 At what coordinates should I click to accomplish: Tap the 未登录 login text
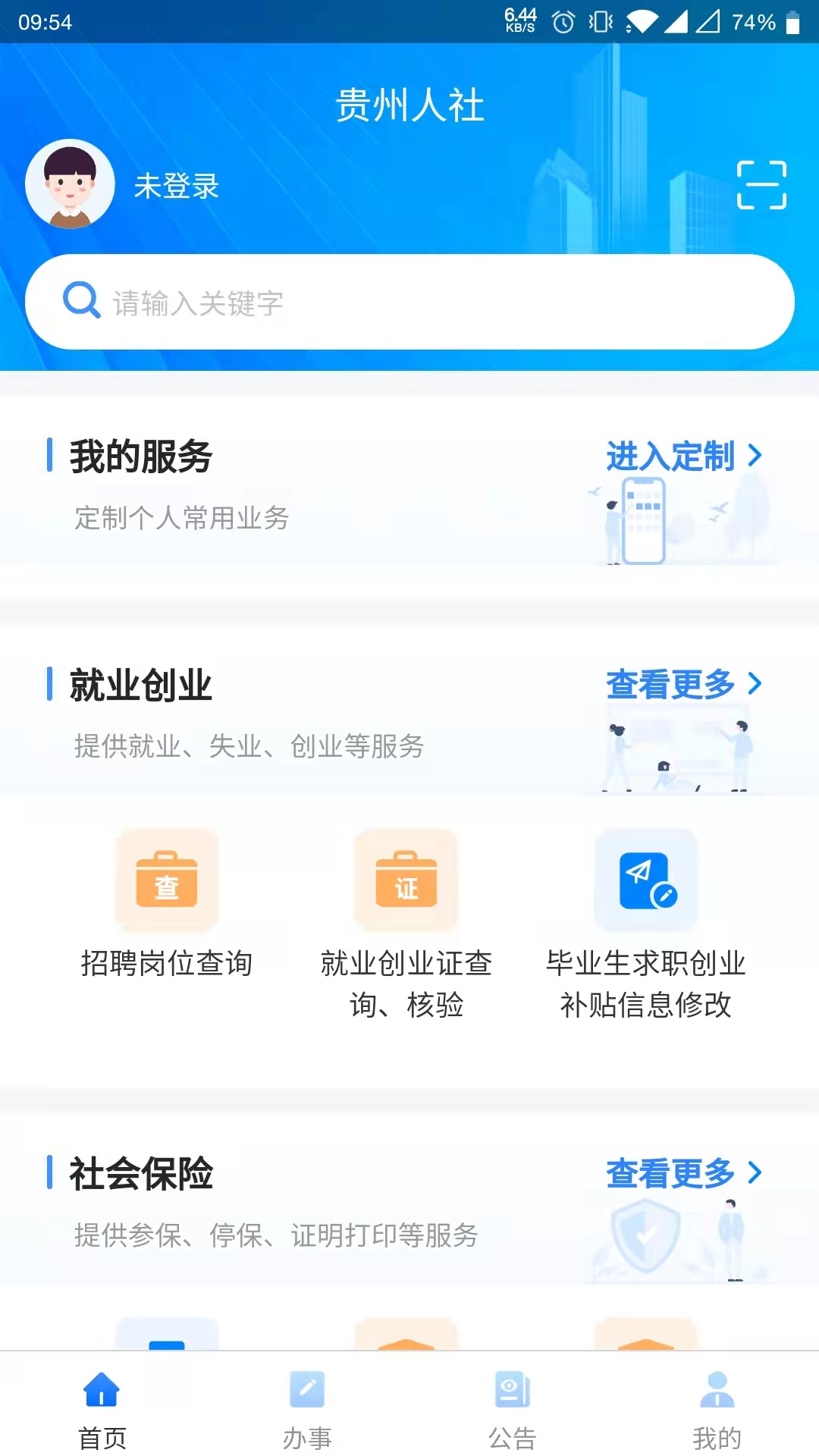point(177,186)
